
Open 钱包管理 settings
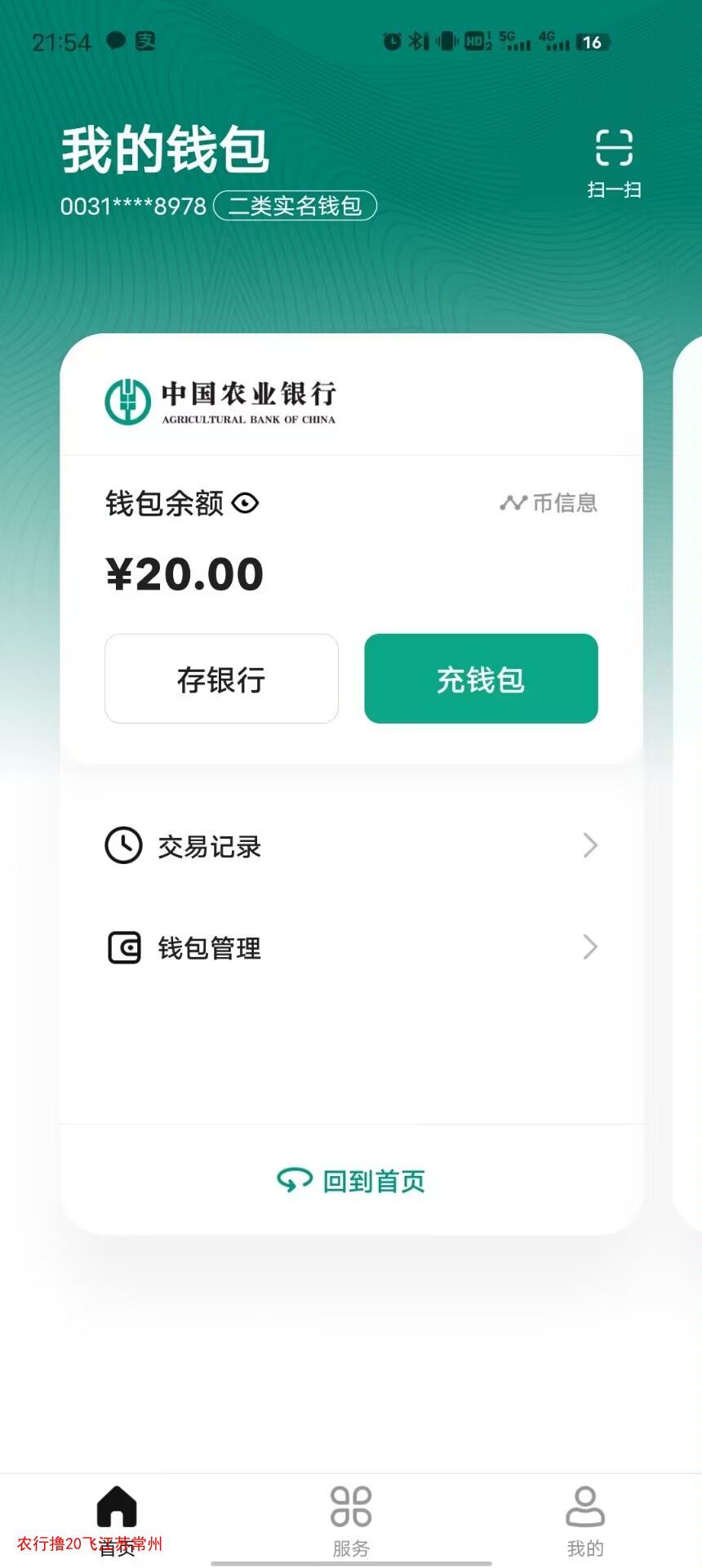coord(351,947)
